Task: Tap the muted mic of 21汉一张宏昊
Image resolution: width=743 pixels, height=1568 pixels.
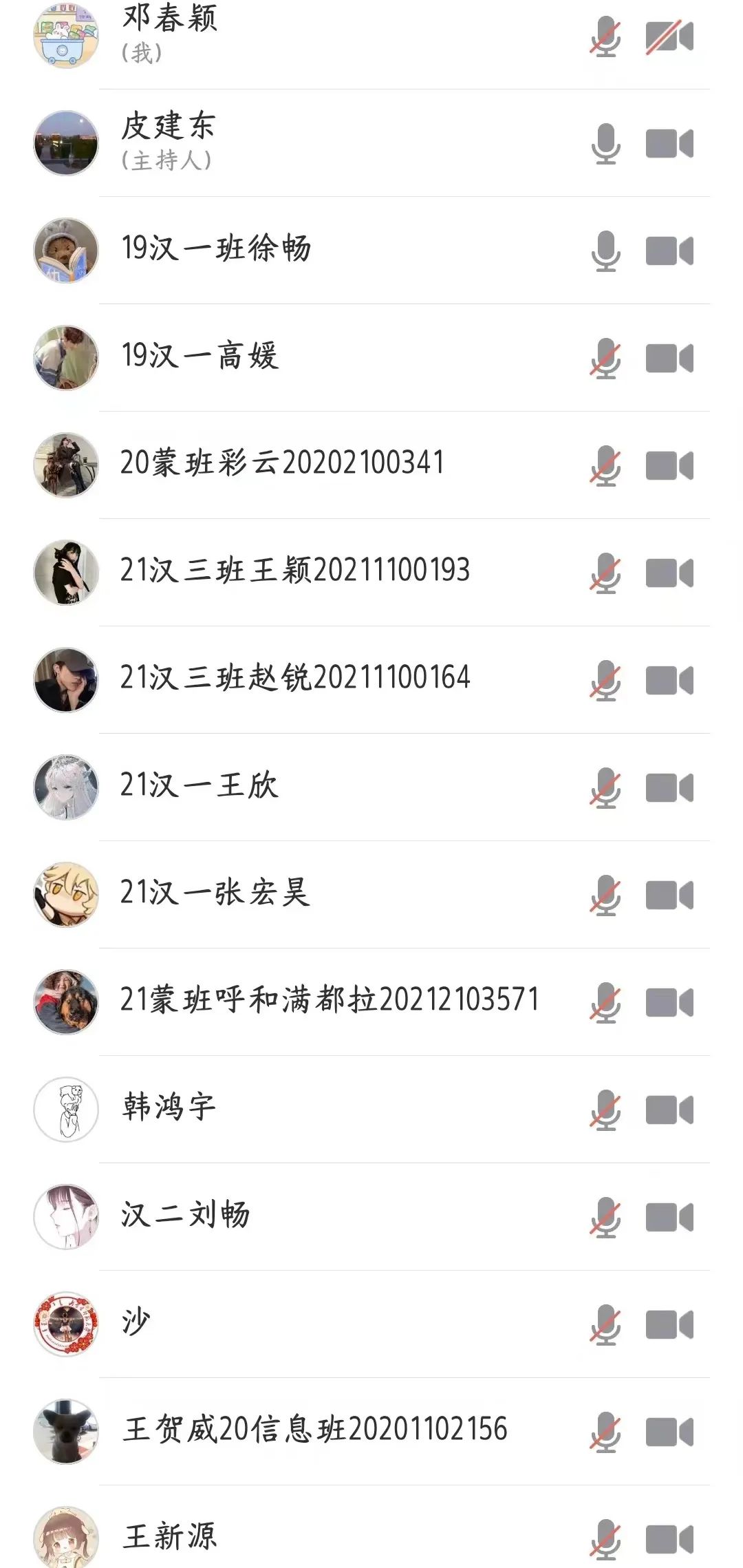Action: point(605,896)
